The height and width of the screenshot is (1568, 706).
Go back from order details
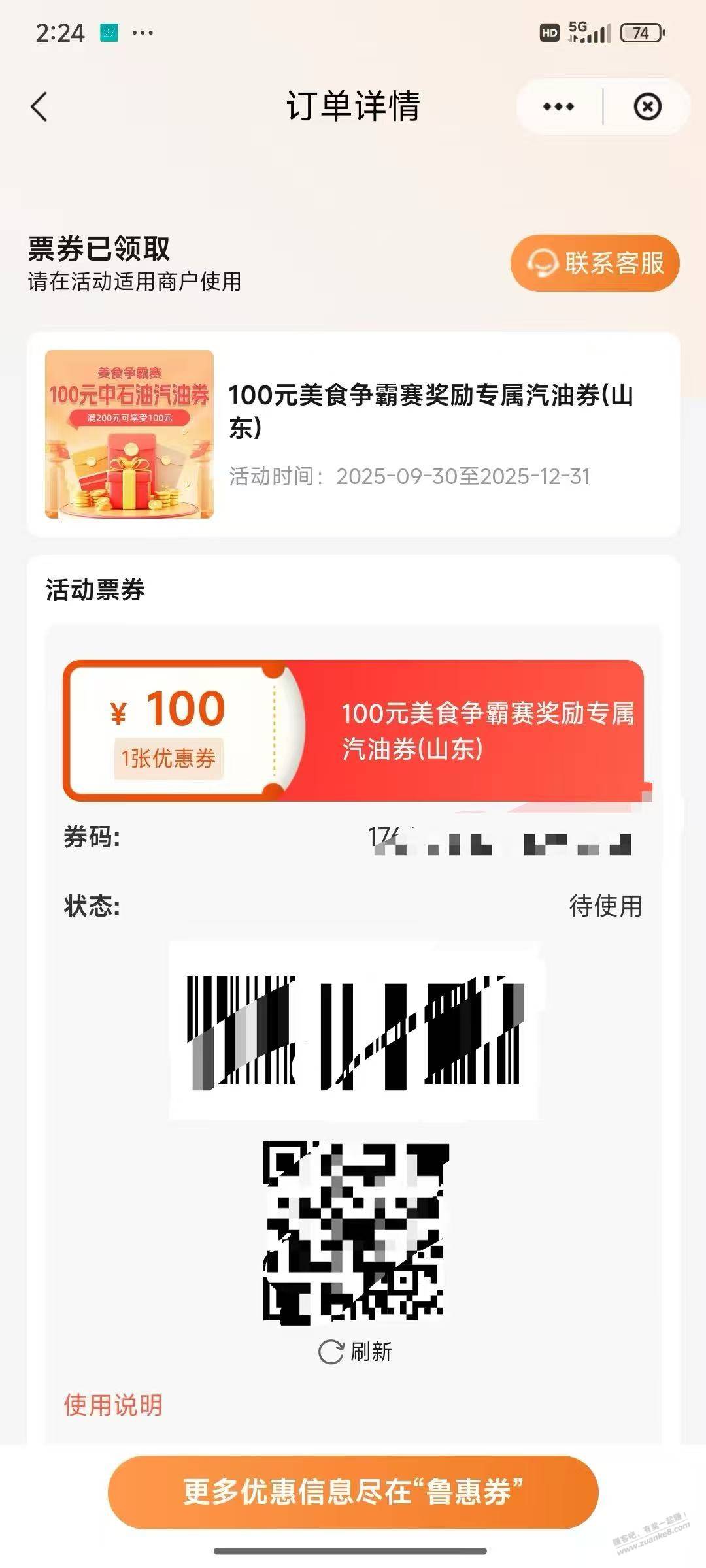coord(39,106)
